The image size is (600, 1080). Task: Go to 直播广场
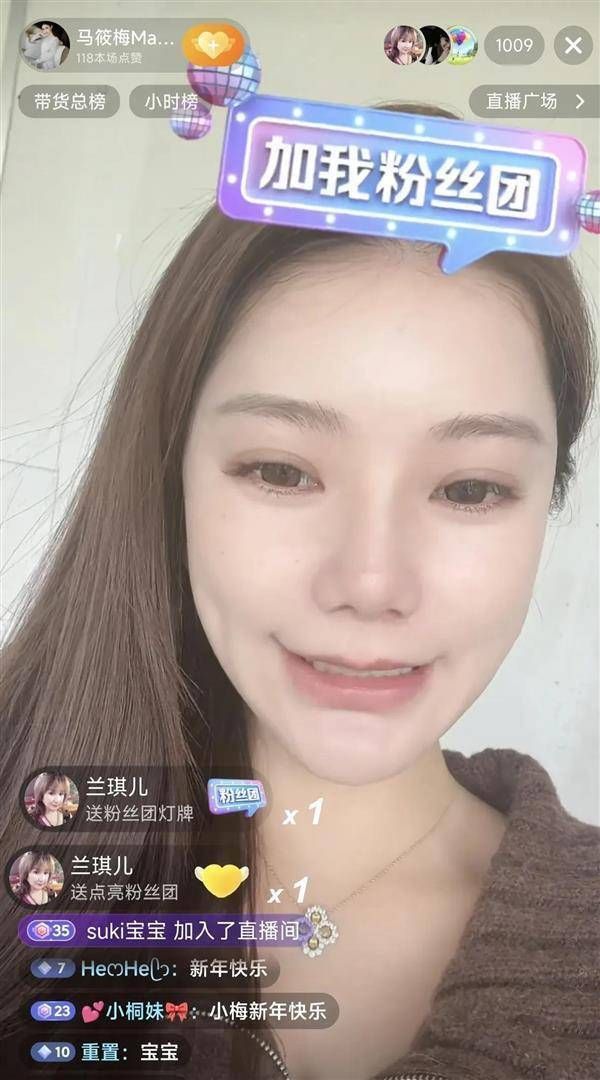[x=533, y=101]
